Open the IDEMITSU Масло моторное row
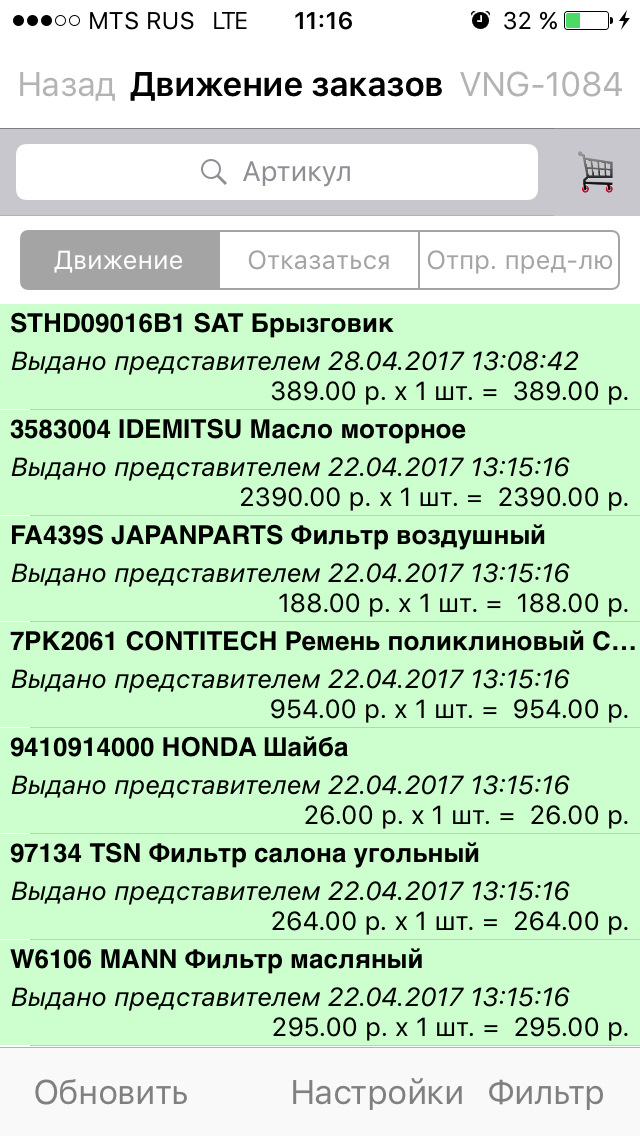The height and width of the screenshot is (1136, 640). point(320,463)
